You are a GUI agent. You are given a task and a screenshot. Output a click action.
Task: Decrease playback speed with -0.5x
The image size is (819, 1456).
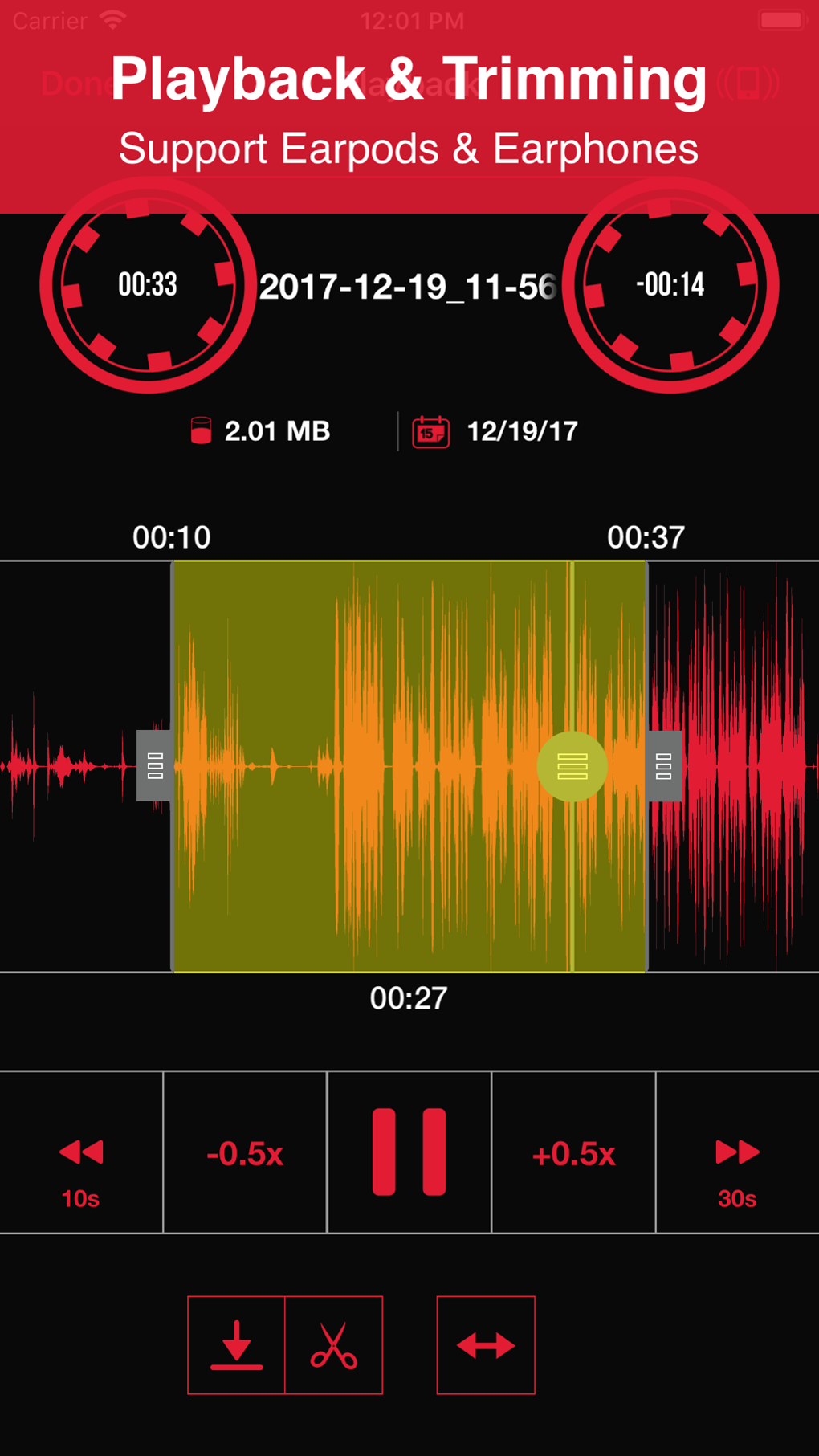click(245, 1153)
